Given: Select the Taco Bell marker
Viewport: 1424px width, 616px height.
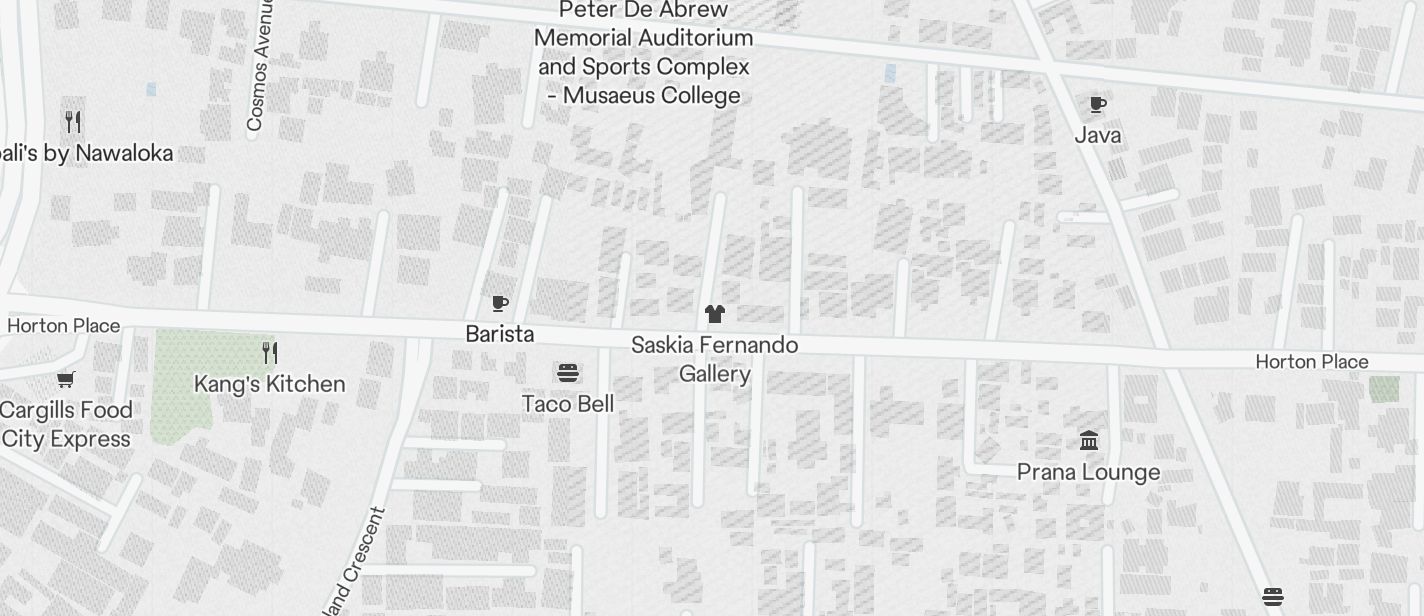Looking at the screenshot, I should [x=568, y=374].
